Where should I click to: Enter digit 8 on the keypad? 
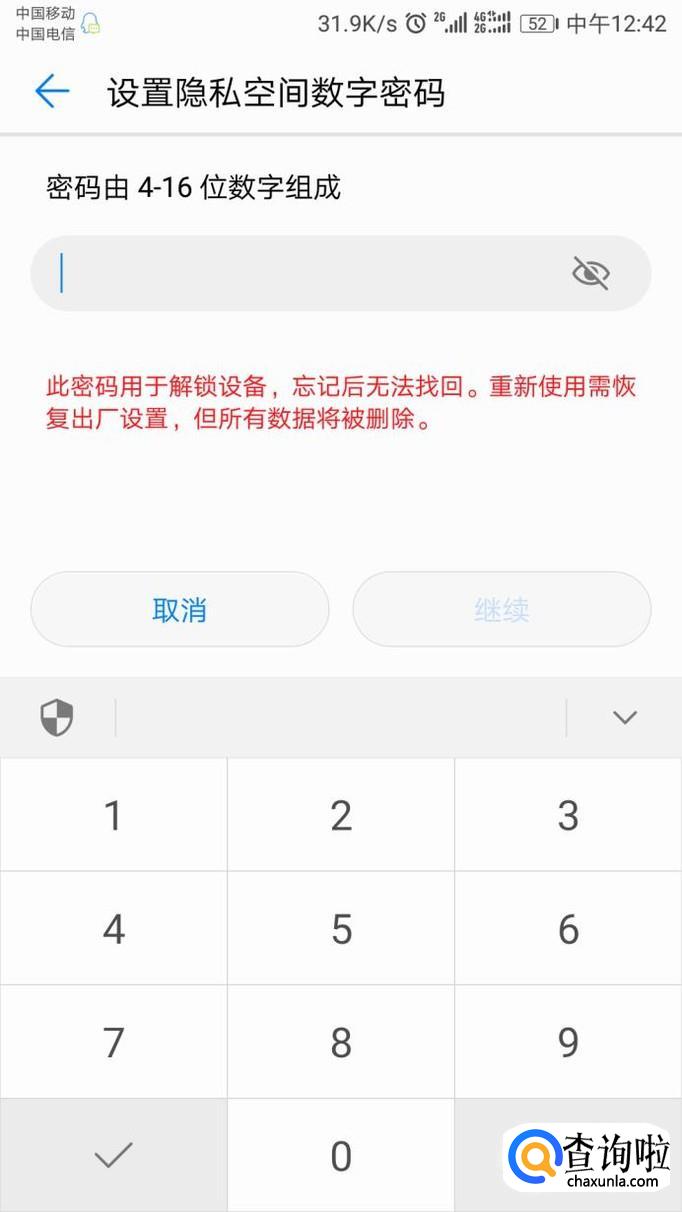341,1042
